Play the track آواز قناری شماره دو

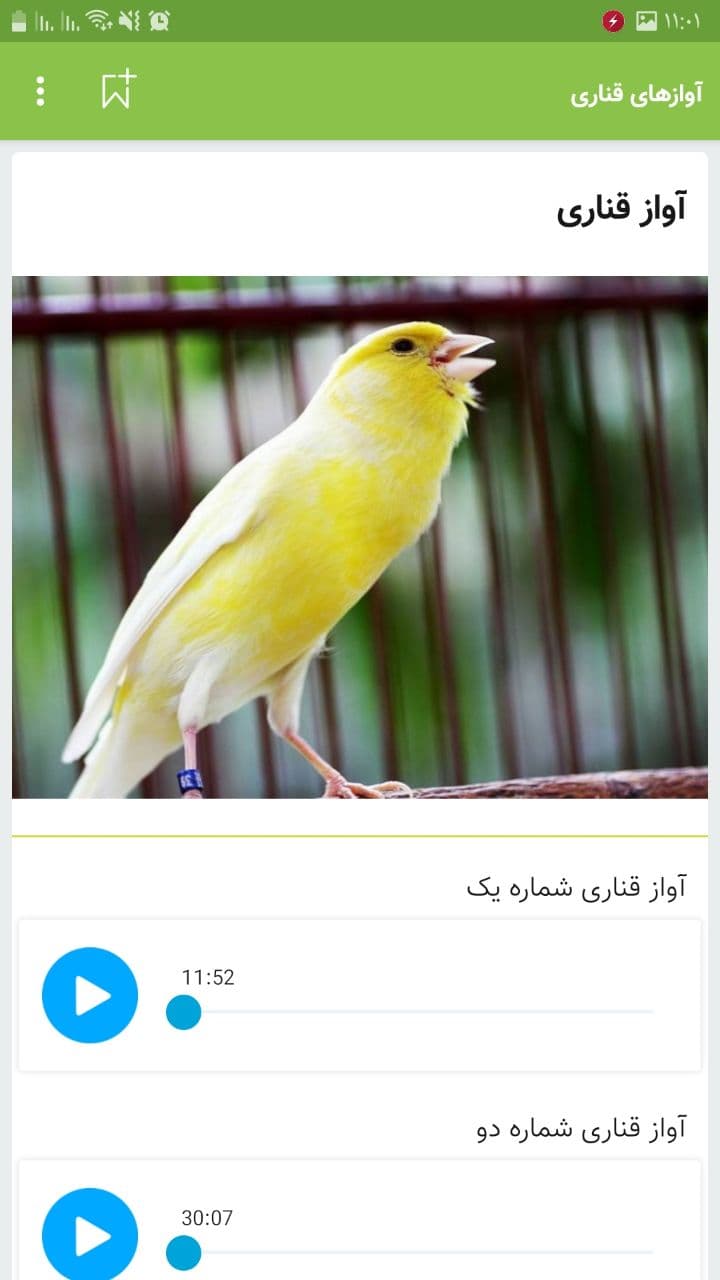point(89,1235)
